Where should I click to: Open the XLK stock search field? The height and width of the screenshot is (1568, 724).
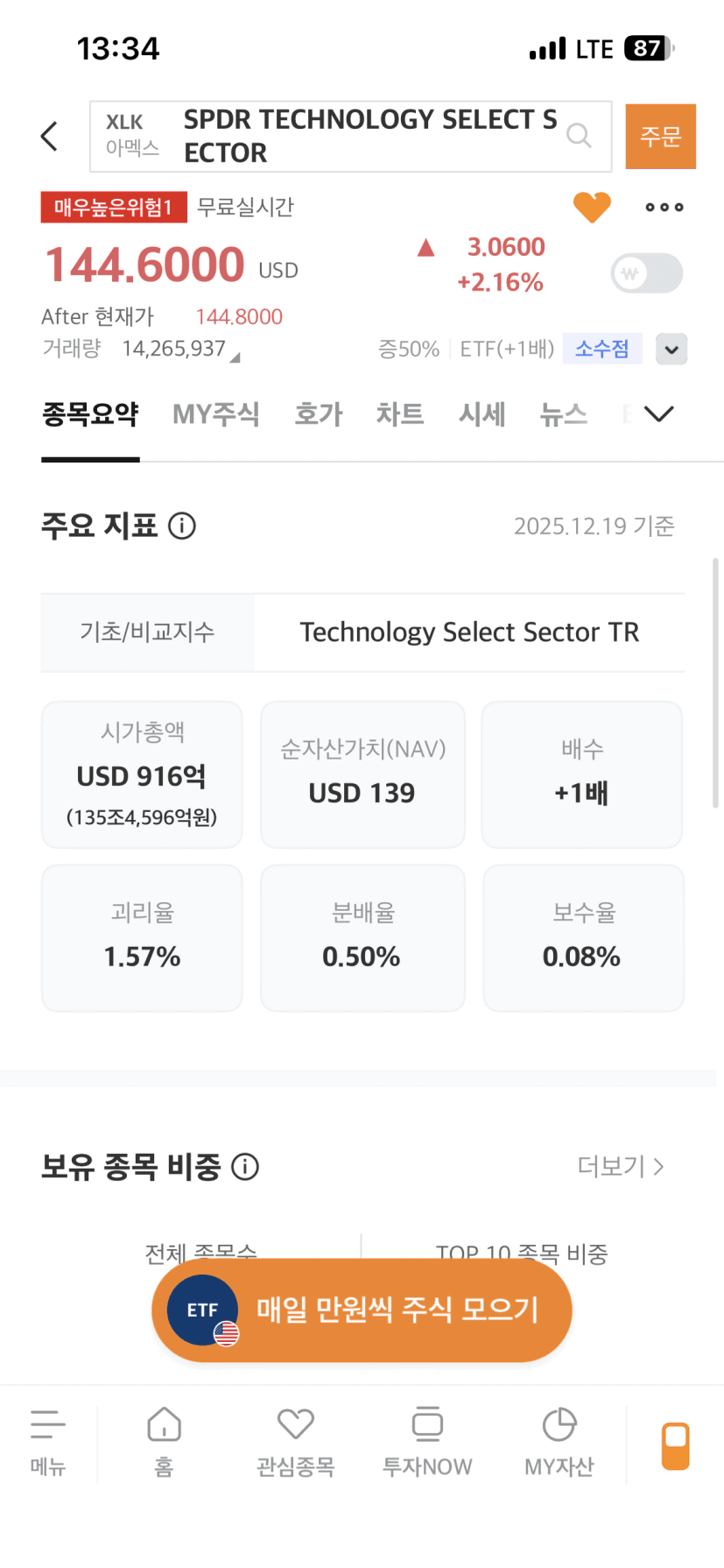click(350, 137)
